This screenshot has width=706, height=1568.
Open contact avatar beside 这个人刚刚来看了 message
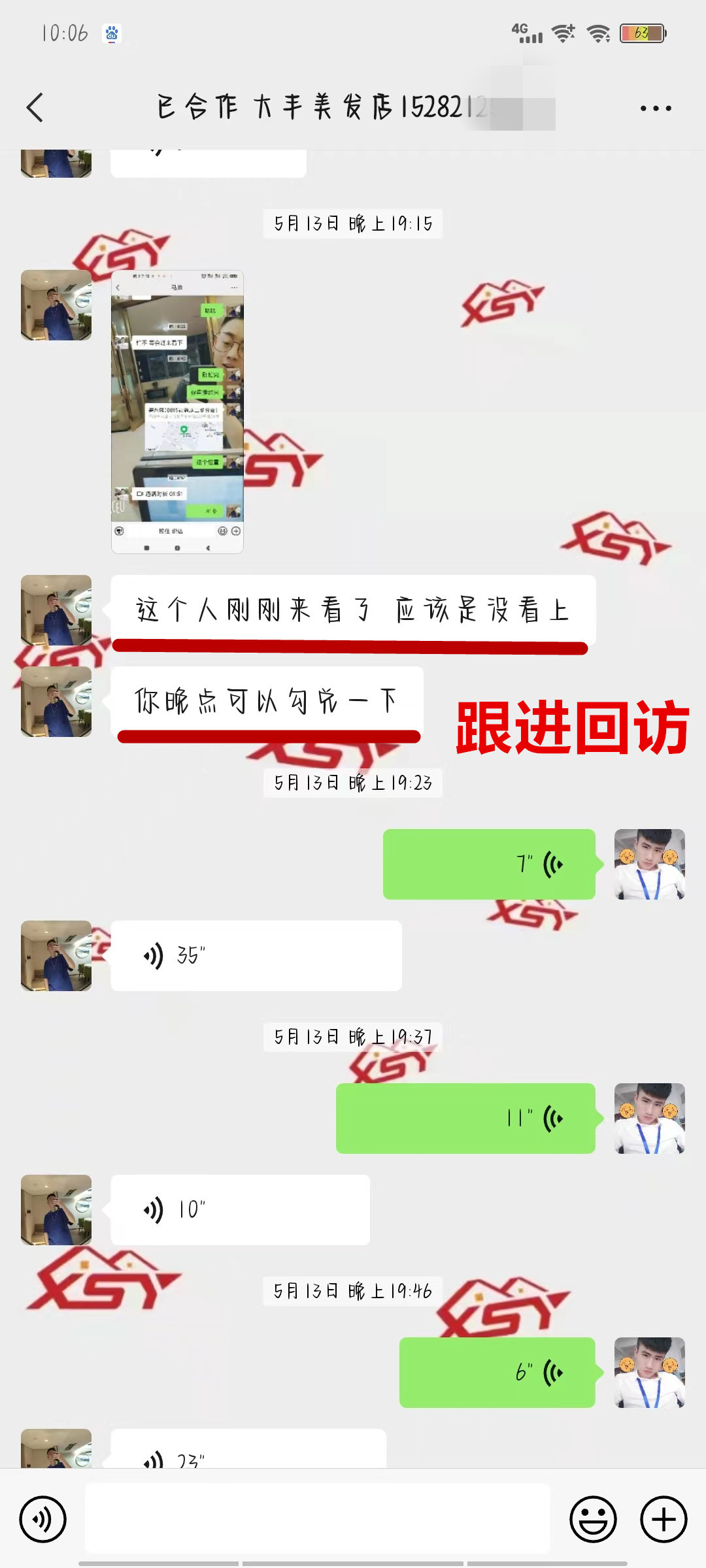(x=56, y=610)
